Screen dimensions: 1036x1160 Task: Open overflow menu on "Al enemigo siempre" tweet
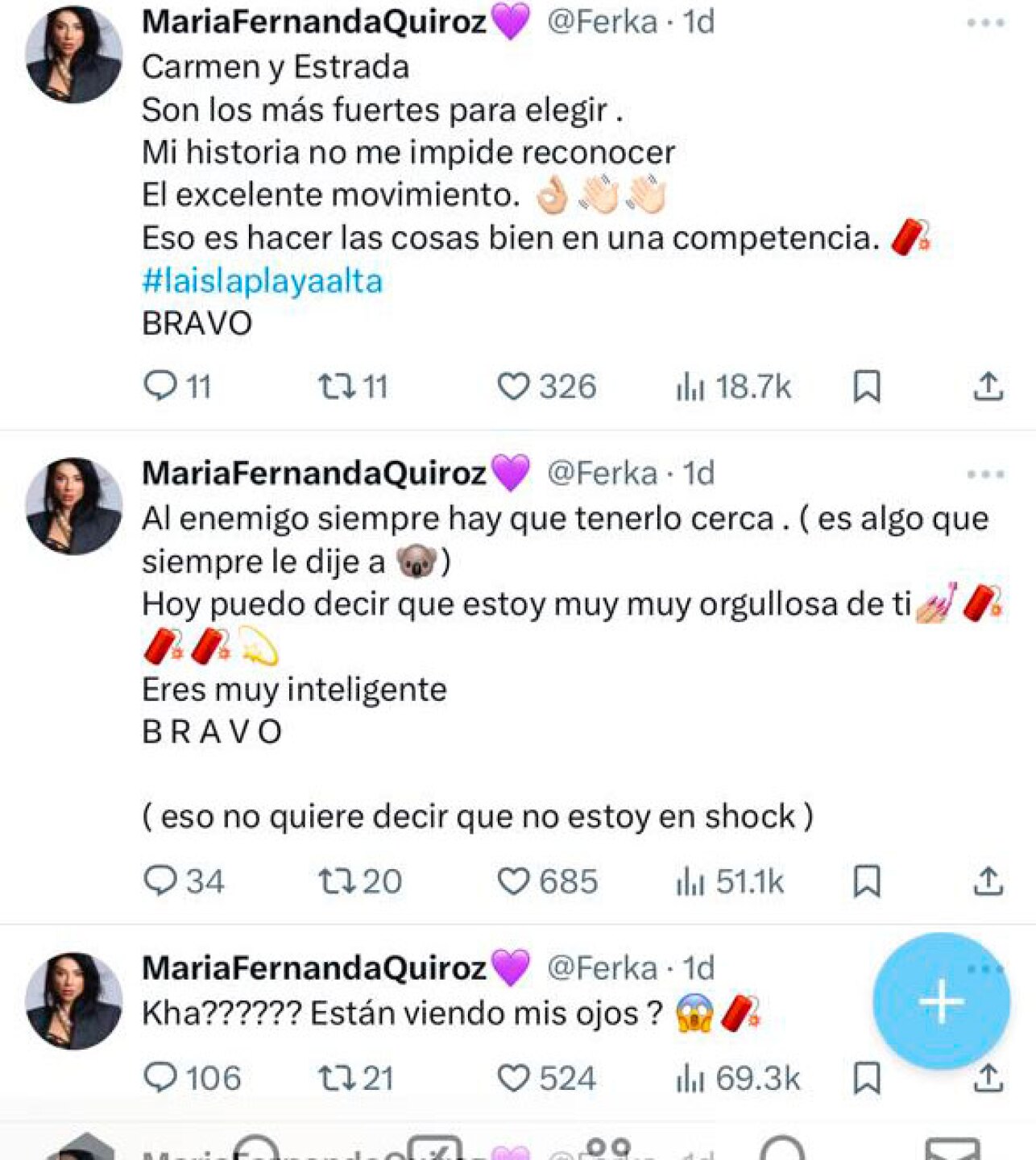coord(985,474)
